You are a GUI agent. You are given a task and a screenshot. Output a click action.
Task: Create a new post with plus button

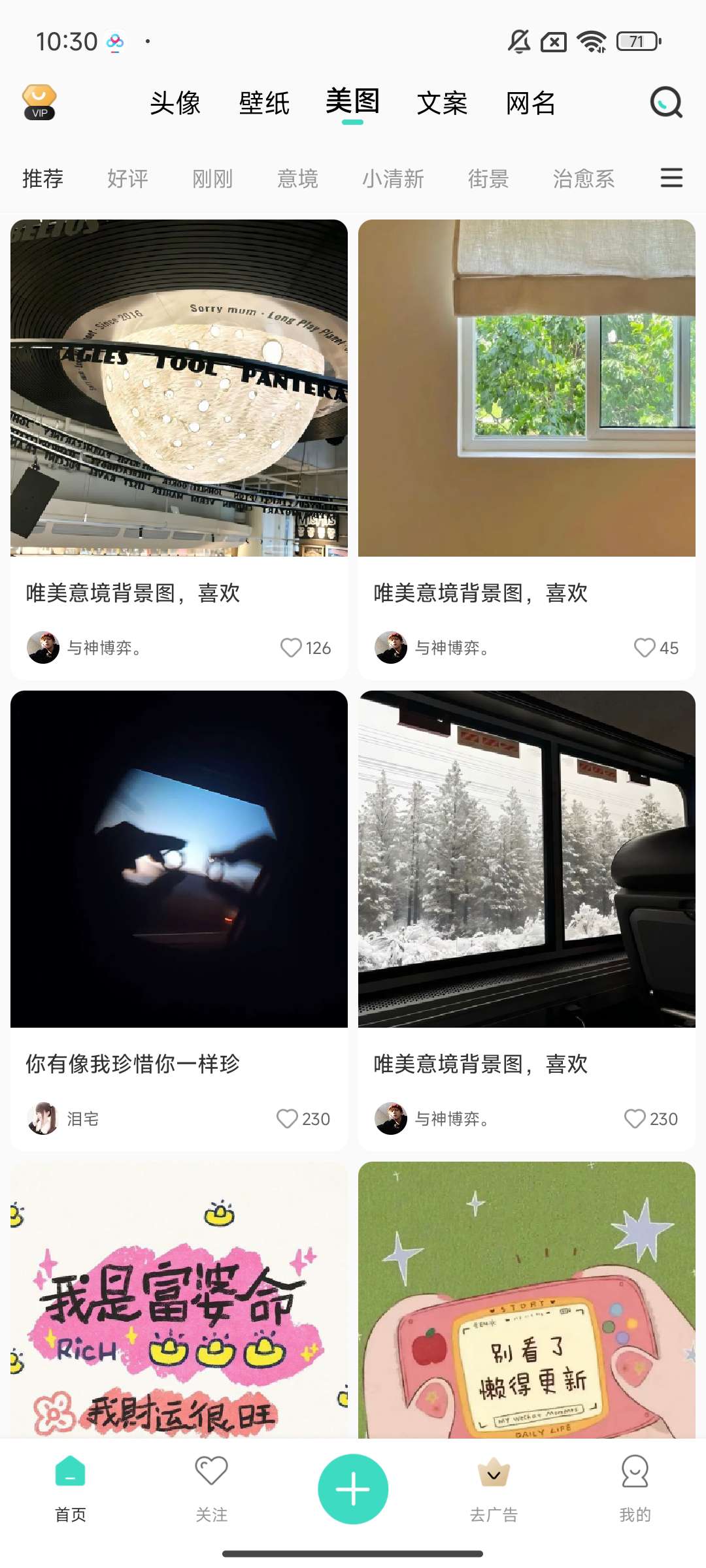[353, 1489]
